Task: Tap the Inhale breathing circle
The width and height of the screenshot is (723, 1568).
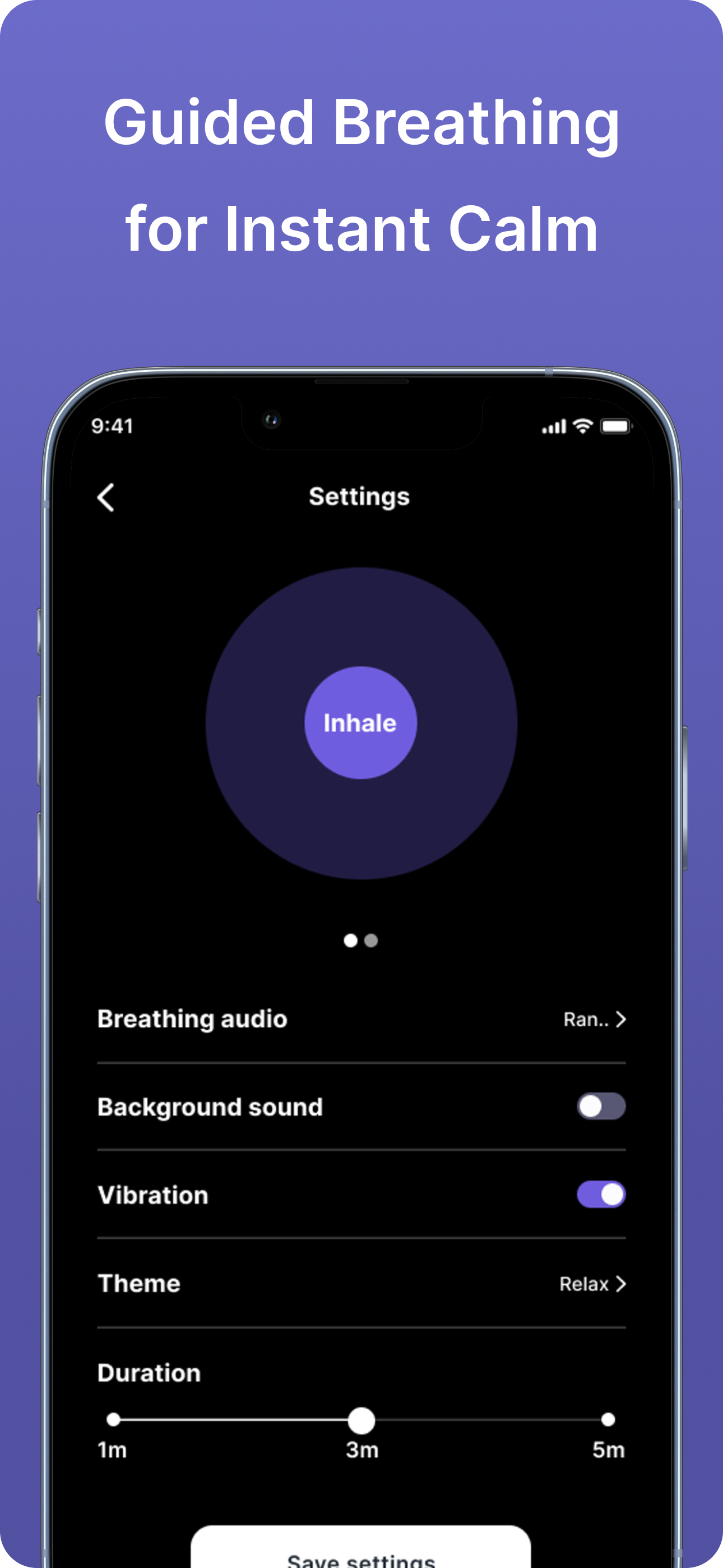Action: click(360, 723)
